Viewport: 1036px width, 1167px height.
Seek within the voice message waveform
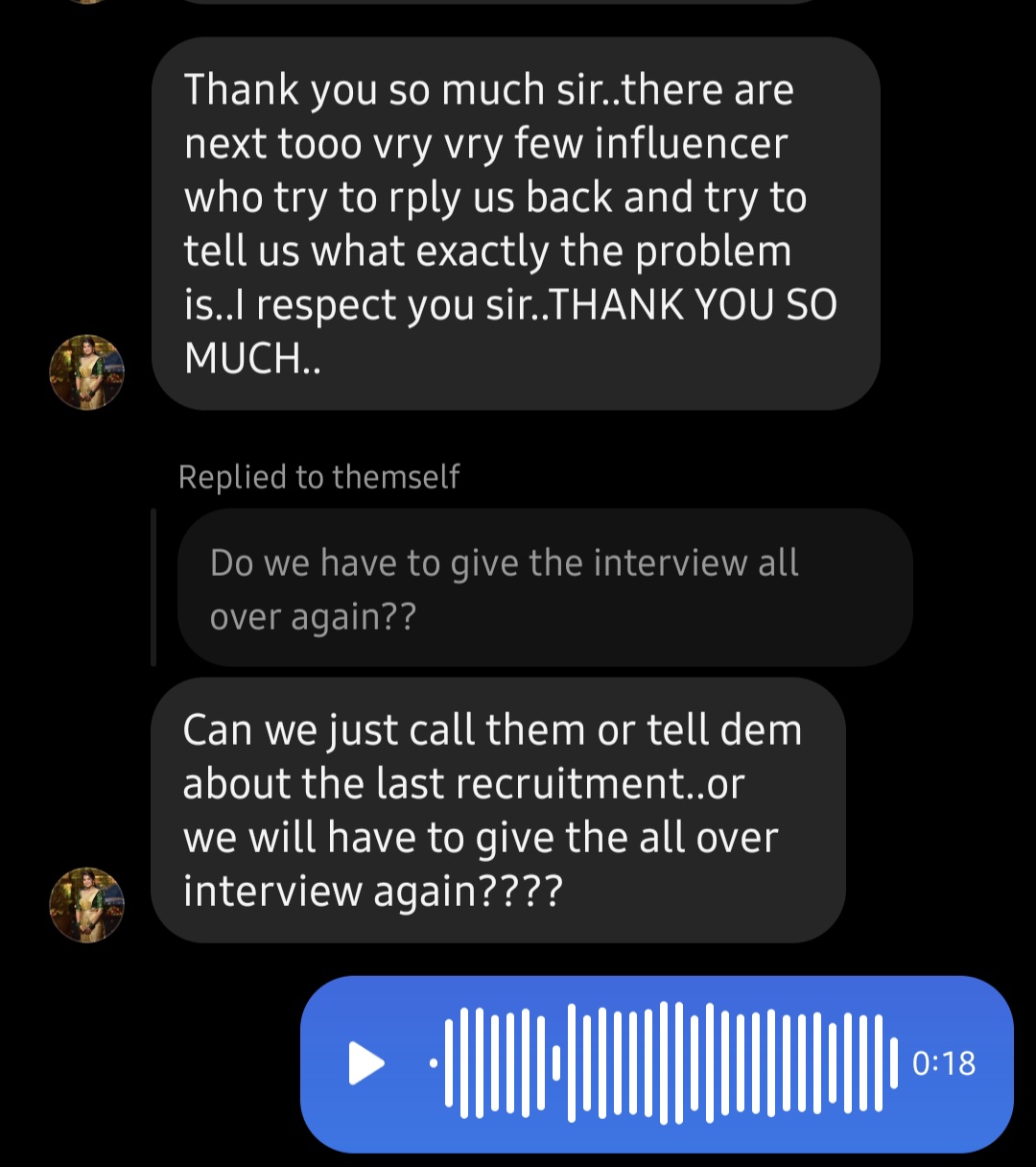[662, 1063]
